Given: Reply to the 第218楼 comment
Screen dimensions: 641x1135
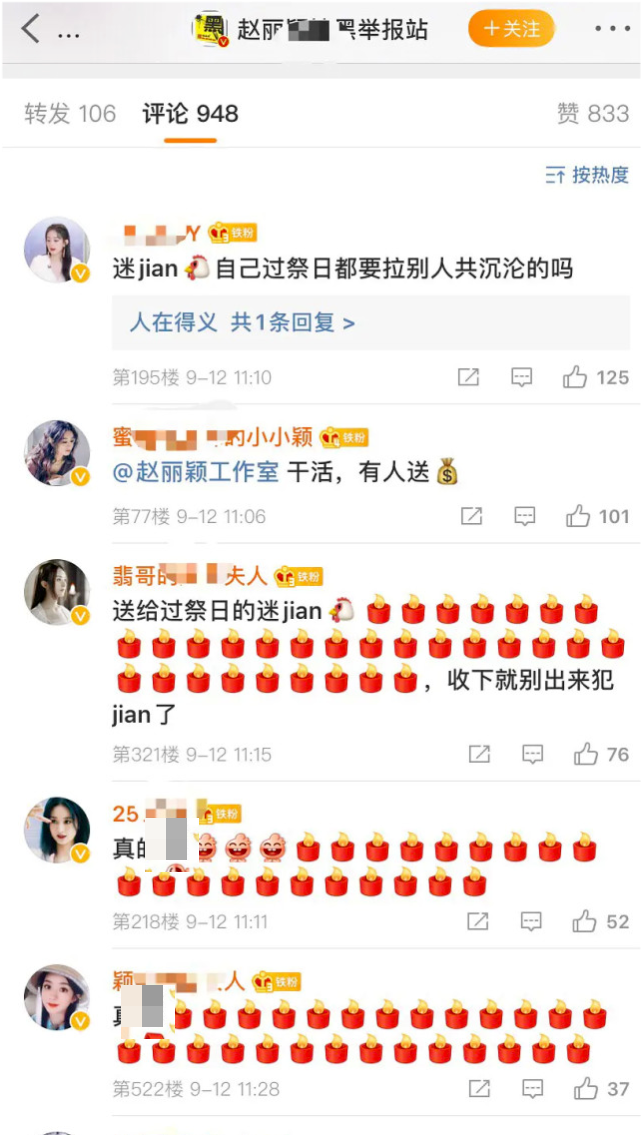Looking at the screenshot, I should (x=533, y=921).
